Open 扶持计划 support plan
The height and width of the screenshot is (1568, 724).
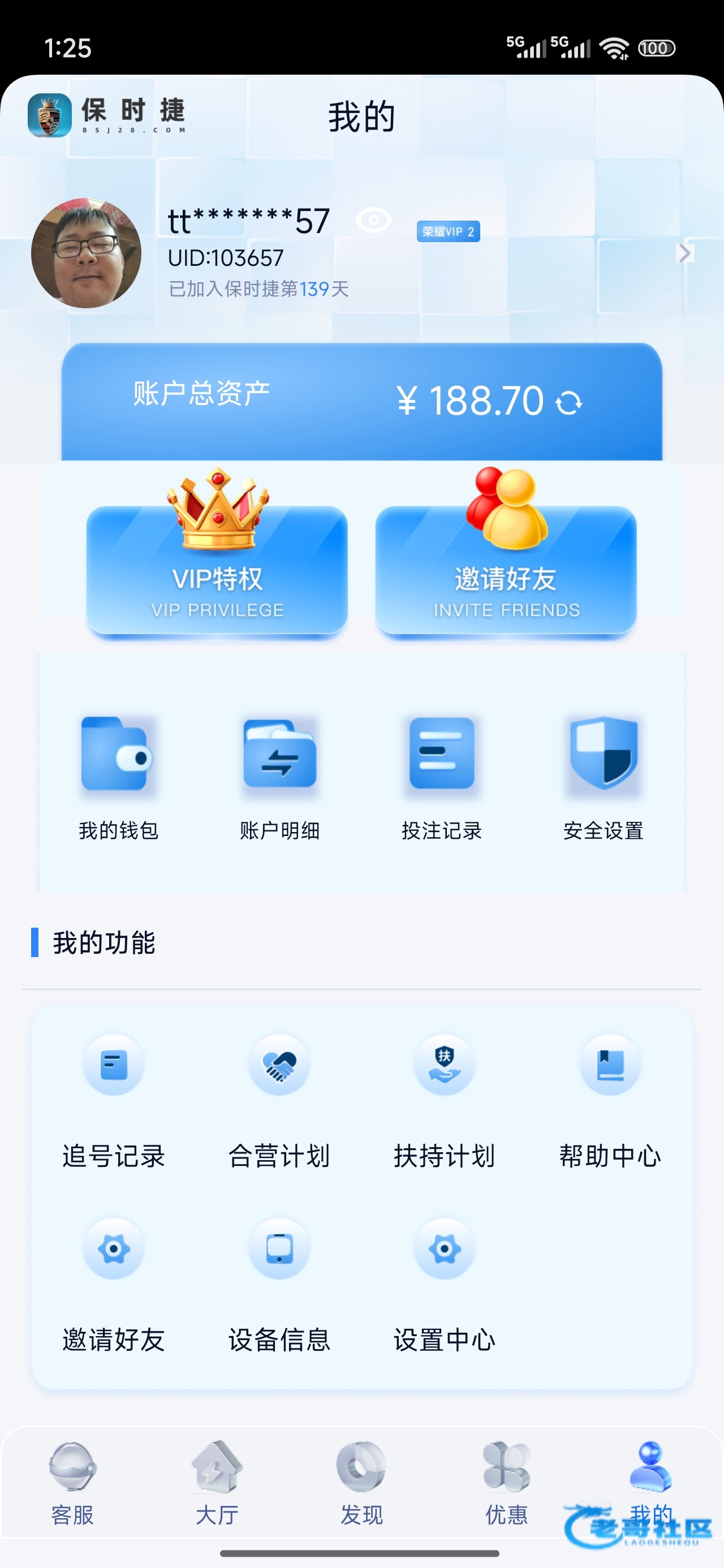(445, 1099)
